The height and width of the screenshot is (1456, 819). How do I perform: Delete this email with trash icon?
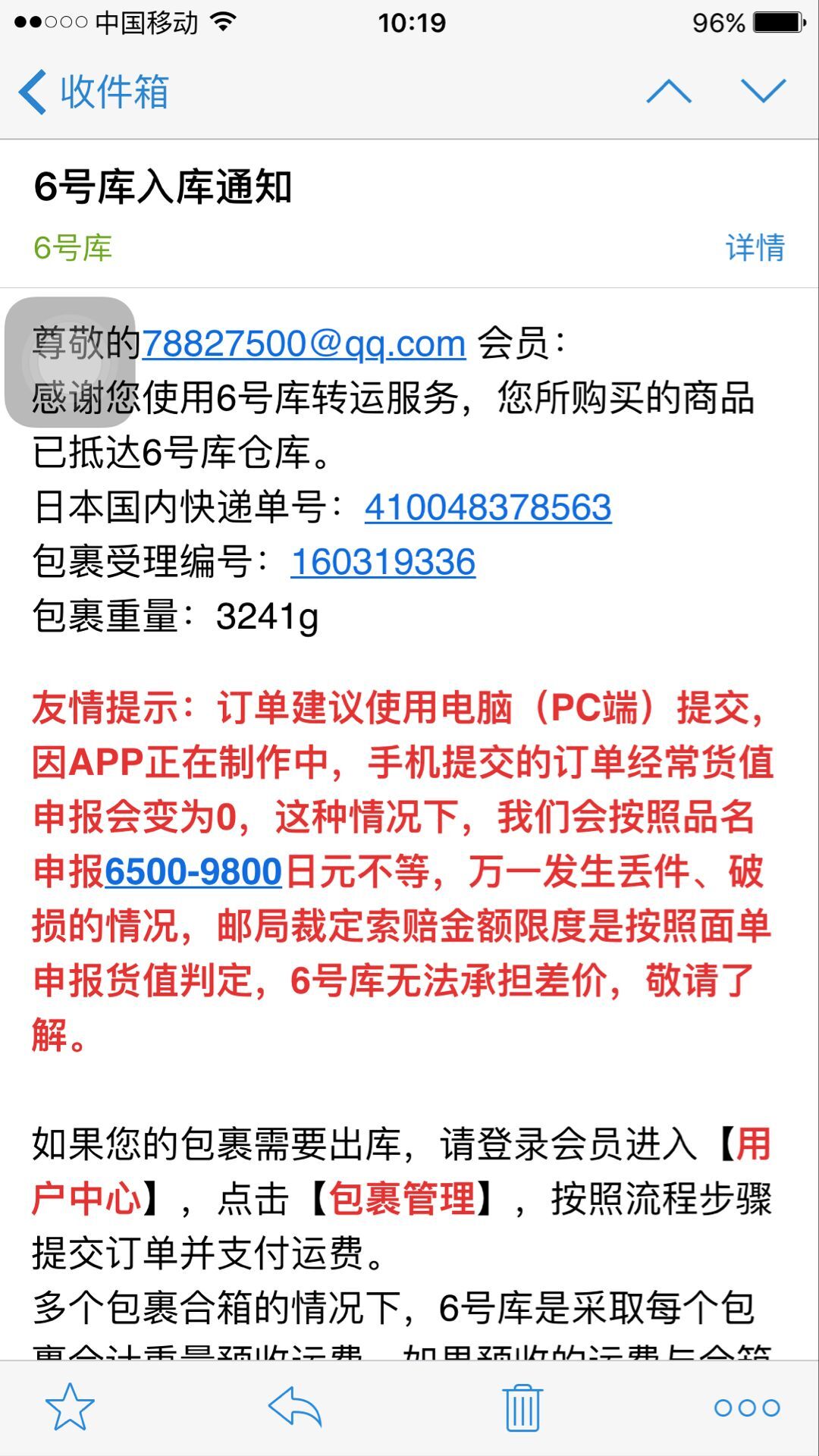(x=522, y=1407)
